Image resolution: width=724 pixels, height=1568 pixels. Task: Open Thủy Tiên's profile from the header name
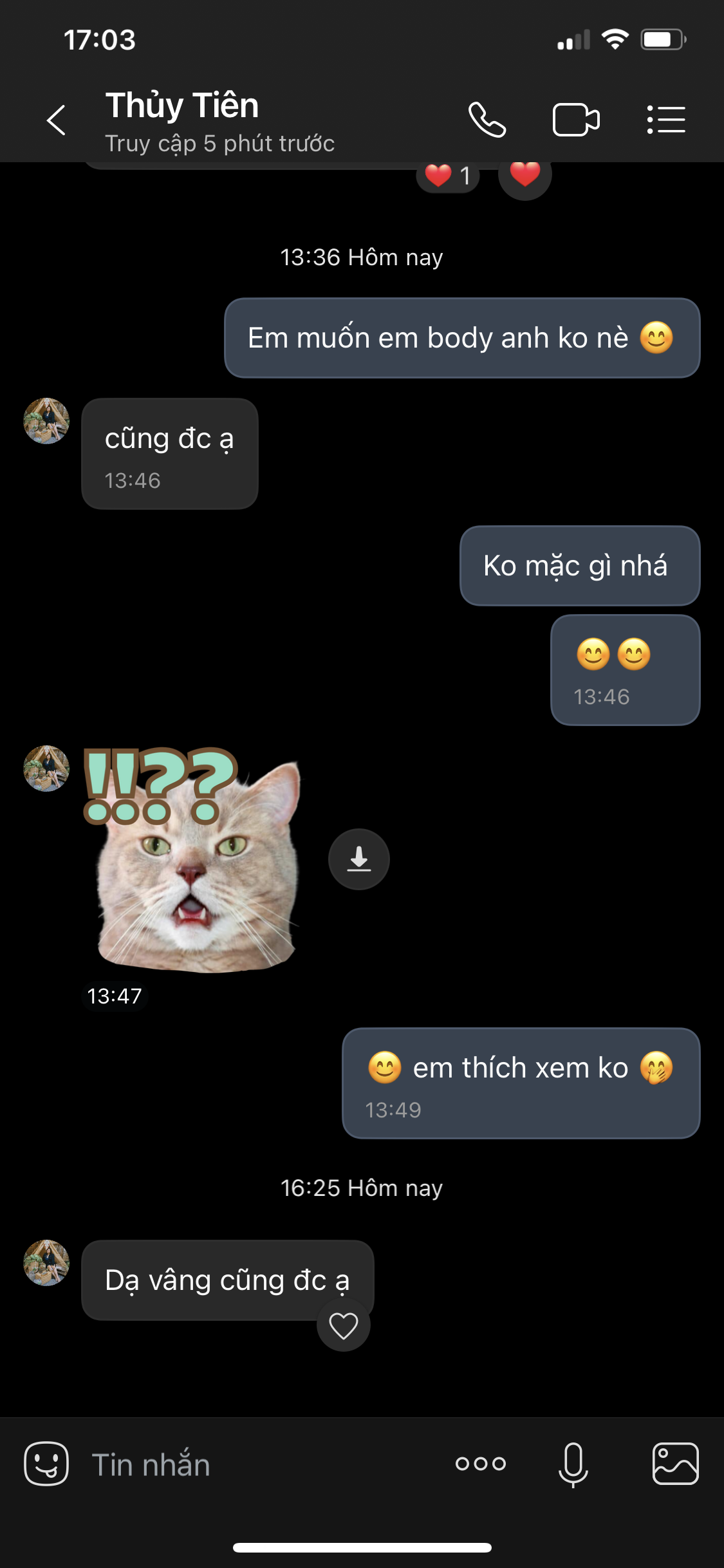click(x=182, y=106)
